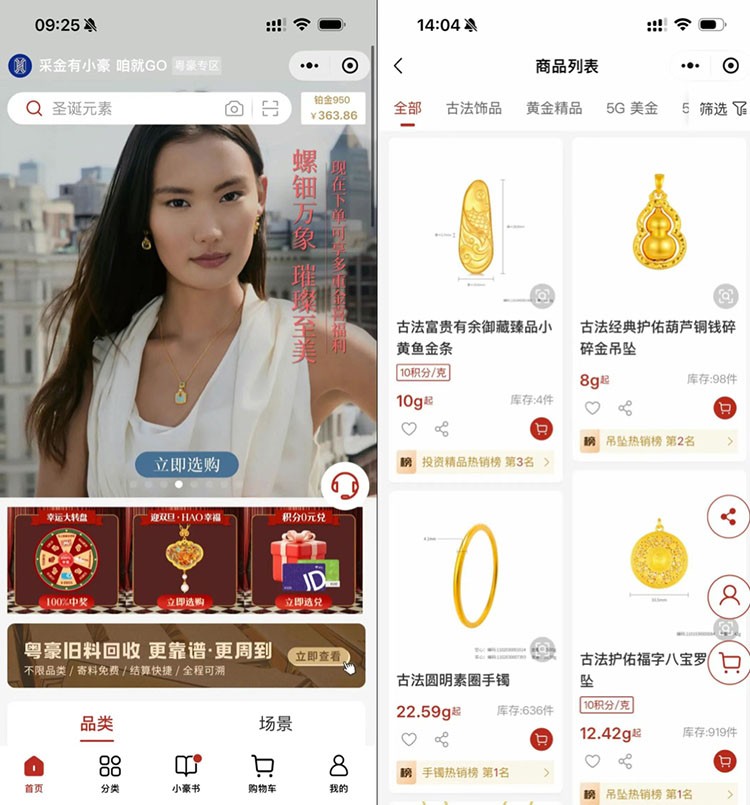The height and width of the screenshot is (805, 750).
Task: Go to the 分类 tab
Action: (110, 774)
